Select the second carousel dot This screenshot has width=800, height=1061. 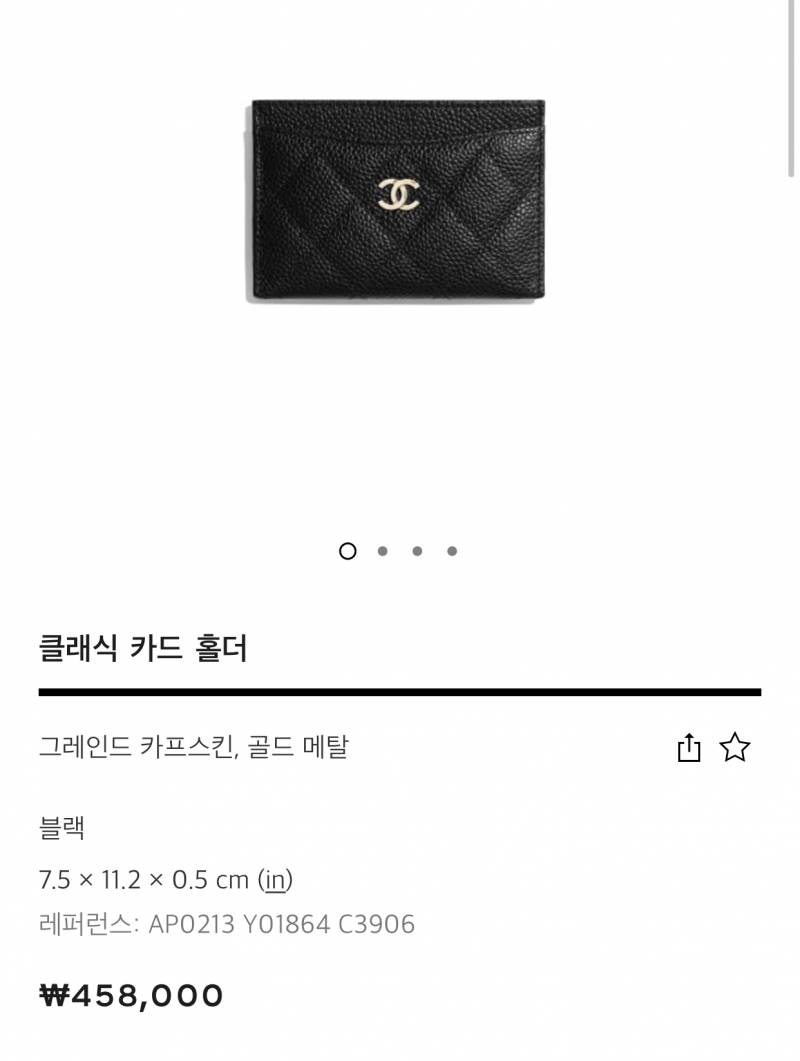click(x=382, y=550)
